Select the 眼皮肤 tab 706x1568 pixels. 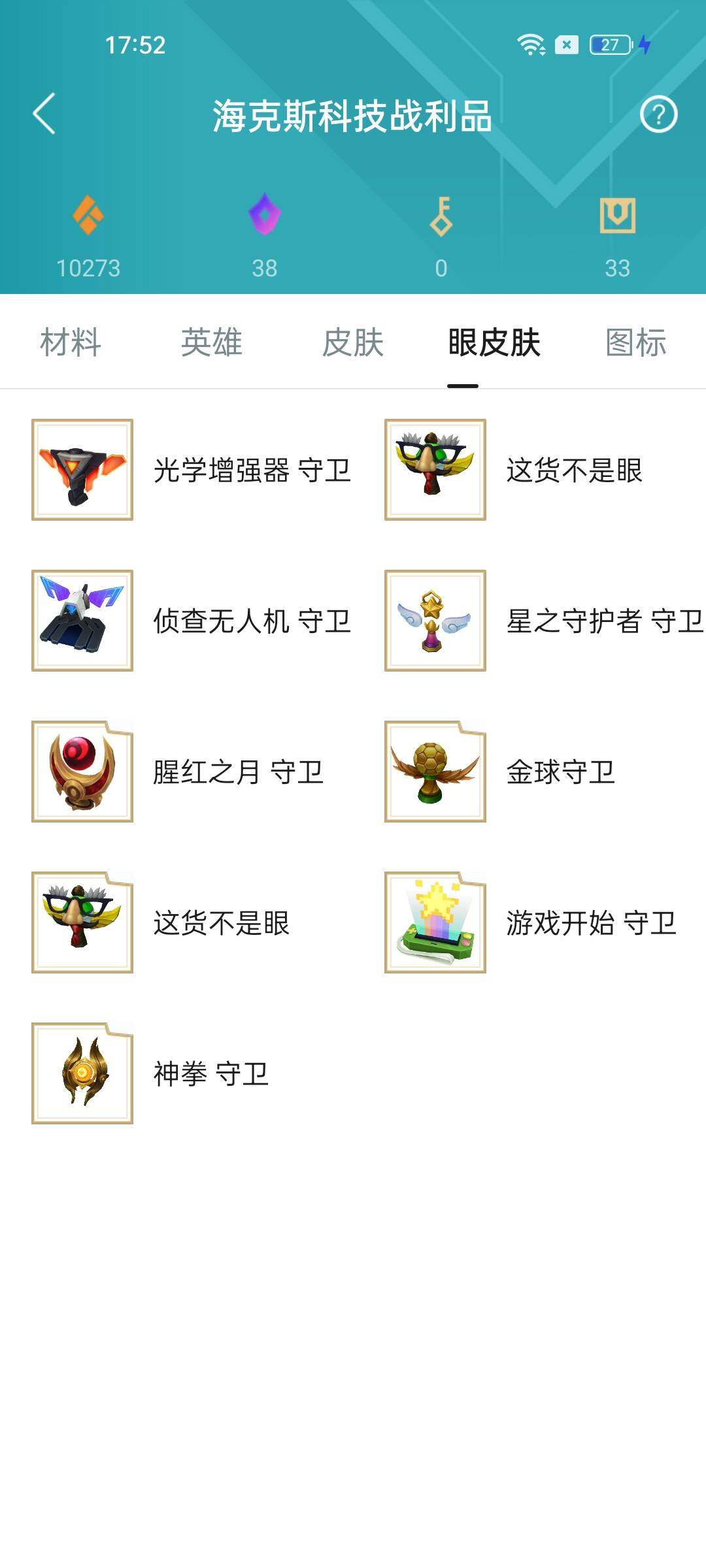pyautogui.click(x=494, y=342)
